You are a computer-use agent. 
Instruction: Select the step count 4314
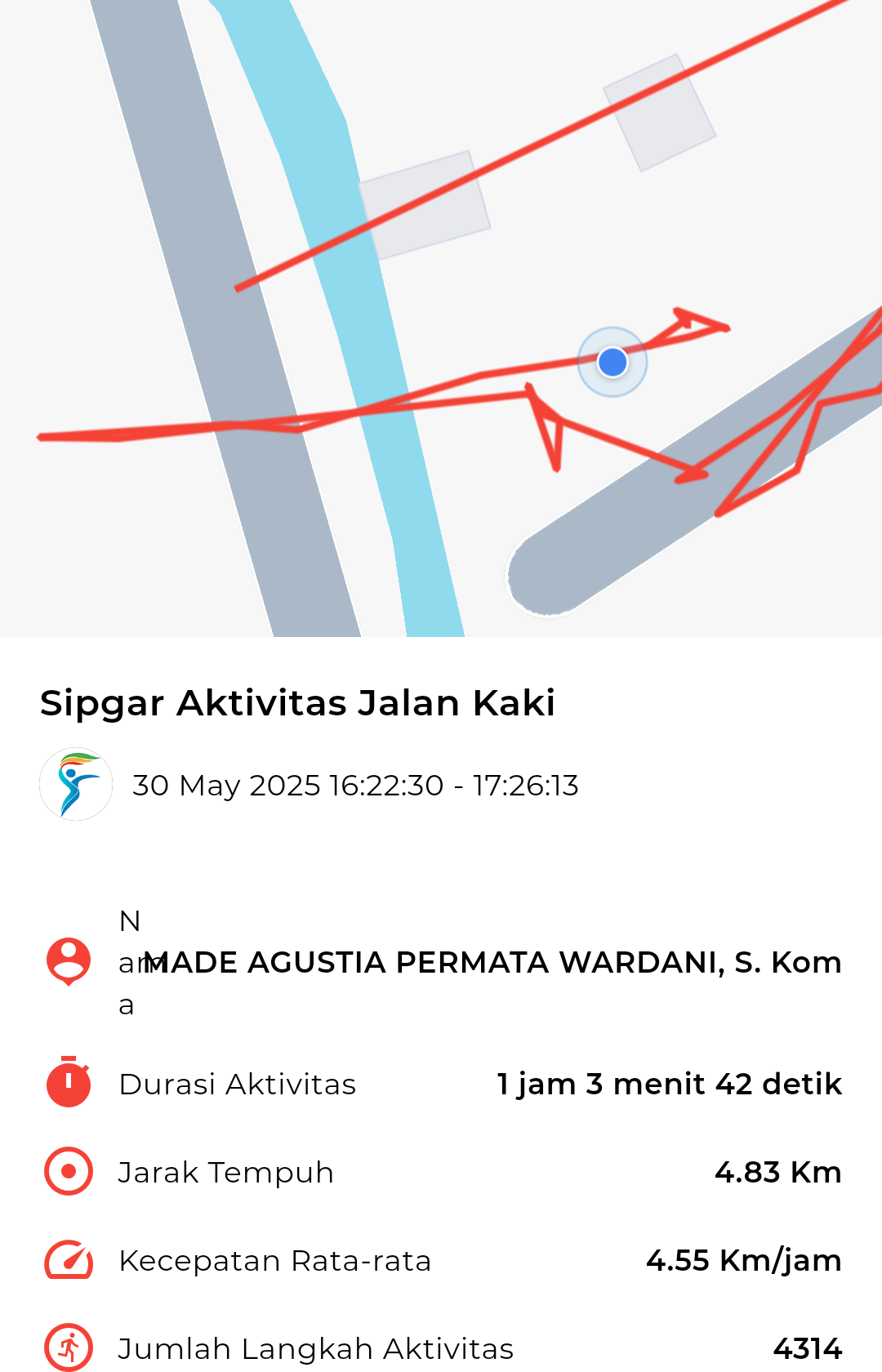click(x=808, y=1348)
